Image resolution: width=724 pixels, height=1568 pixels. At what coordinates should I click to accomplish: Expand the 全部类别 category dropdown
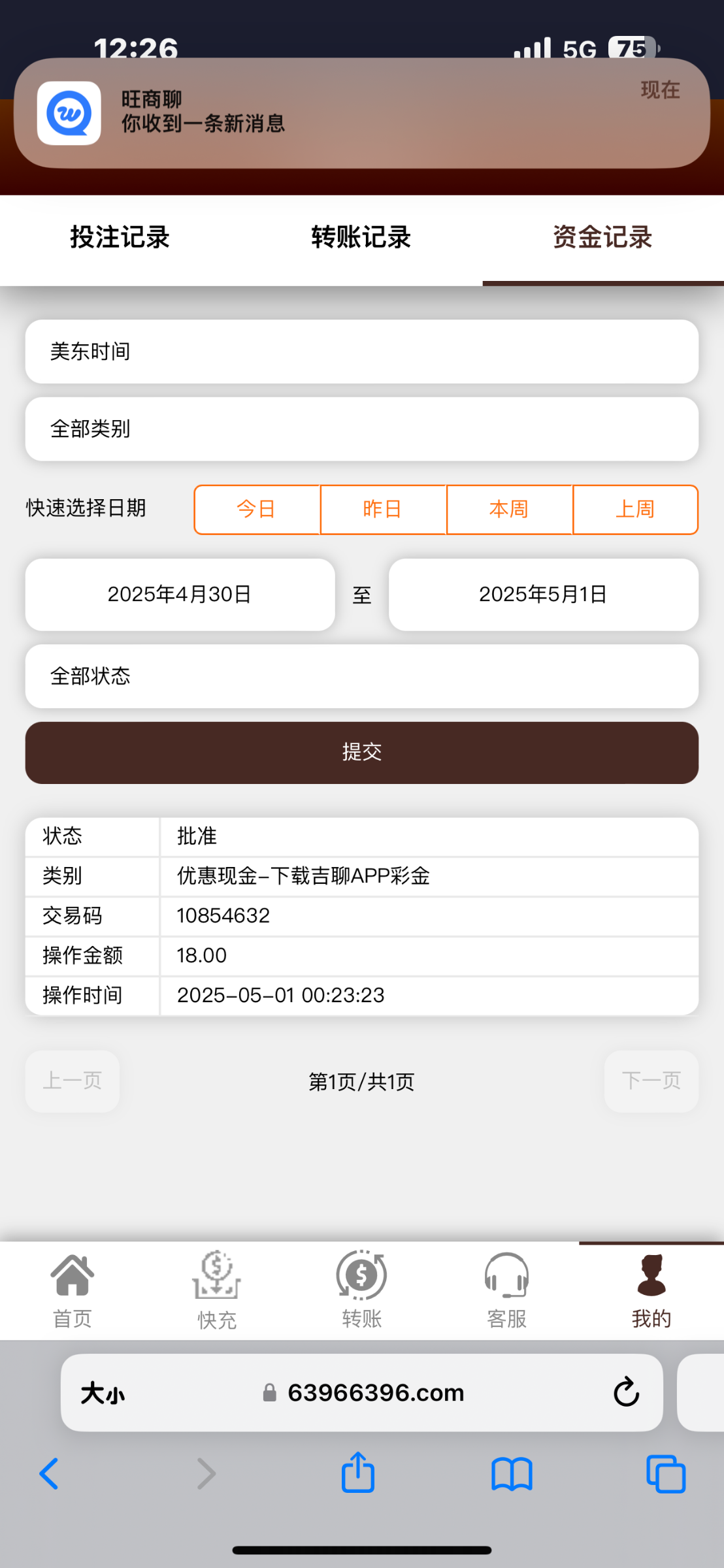tap(361, 429)
